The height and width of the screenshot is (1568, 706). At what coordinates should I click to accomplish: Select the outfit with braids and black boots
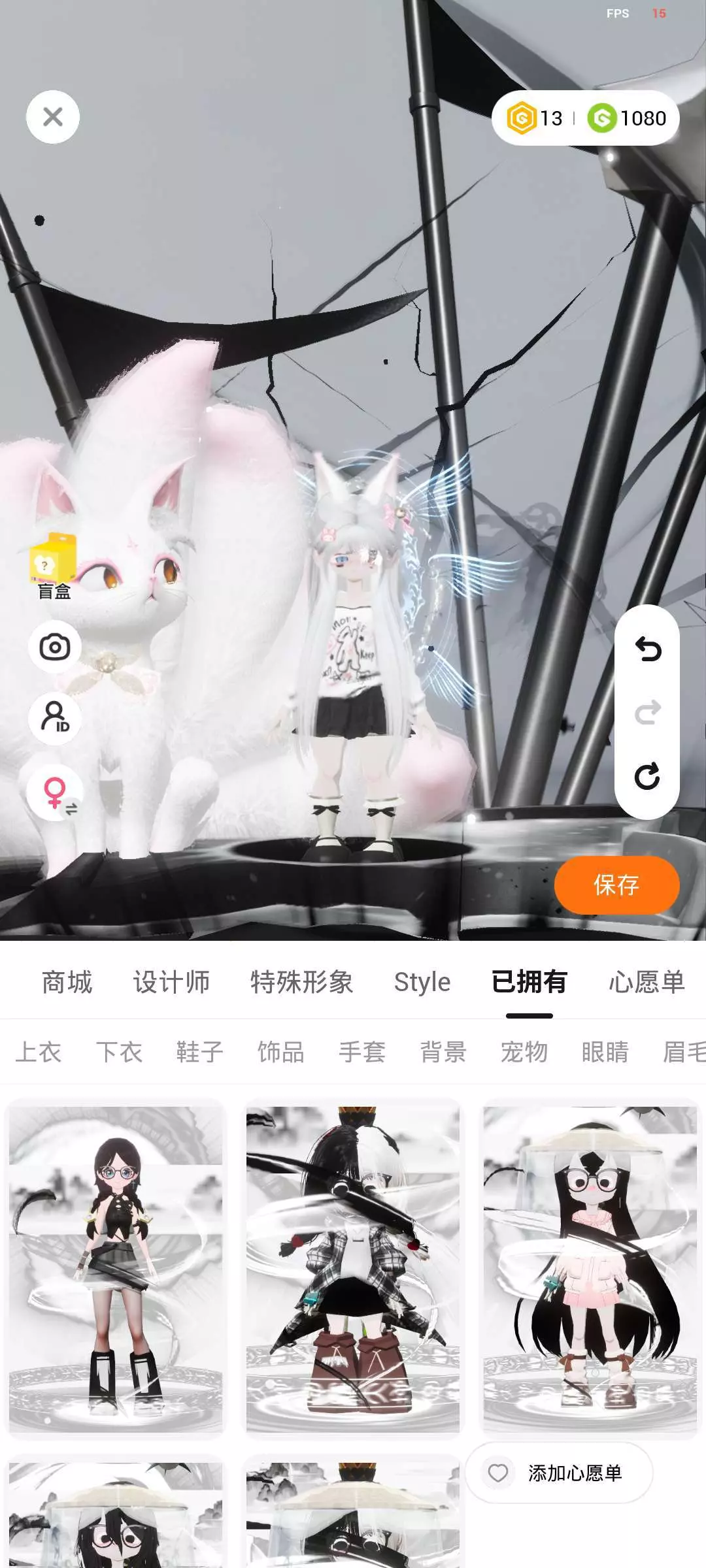pyautogui.click(x=116, y=1269)
